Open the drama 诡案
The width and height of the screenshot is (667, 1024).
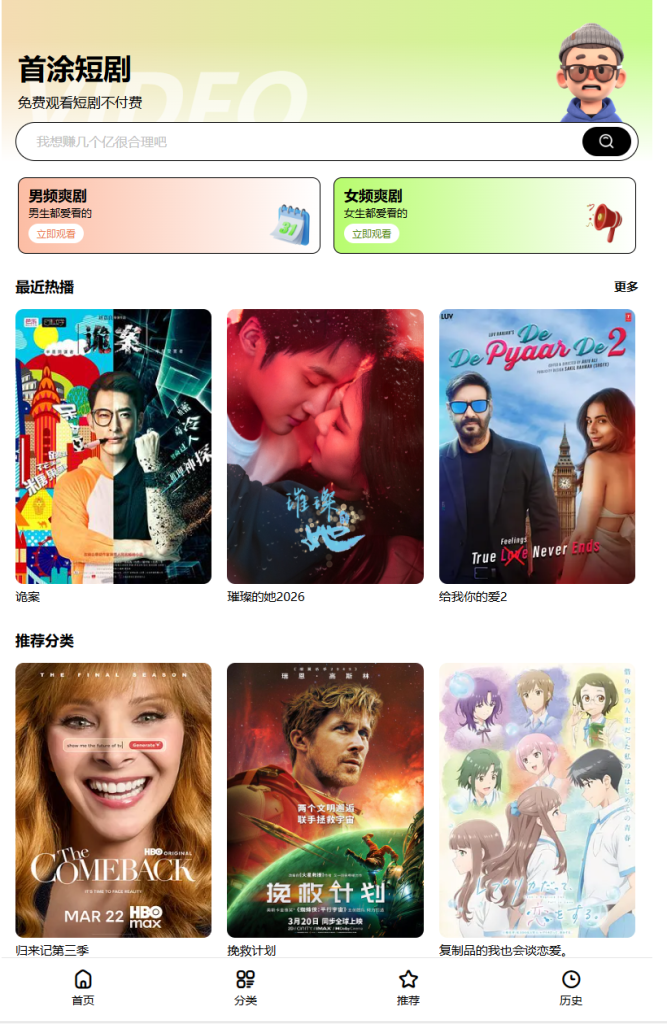click(x=113, y=446)
